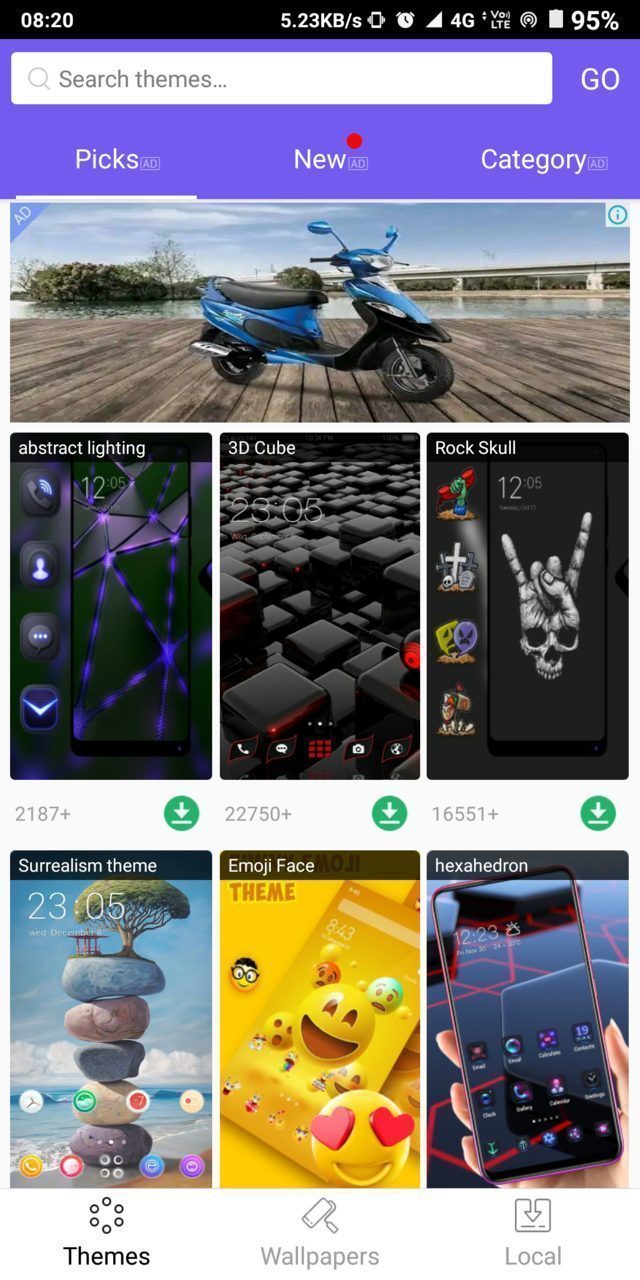Open the Emoji Face theme
Image resolution: width=640 pixels, height=1280 pixels.
pyautogui.click(x=320, y=1020)
